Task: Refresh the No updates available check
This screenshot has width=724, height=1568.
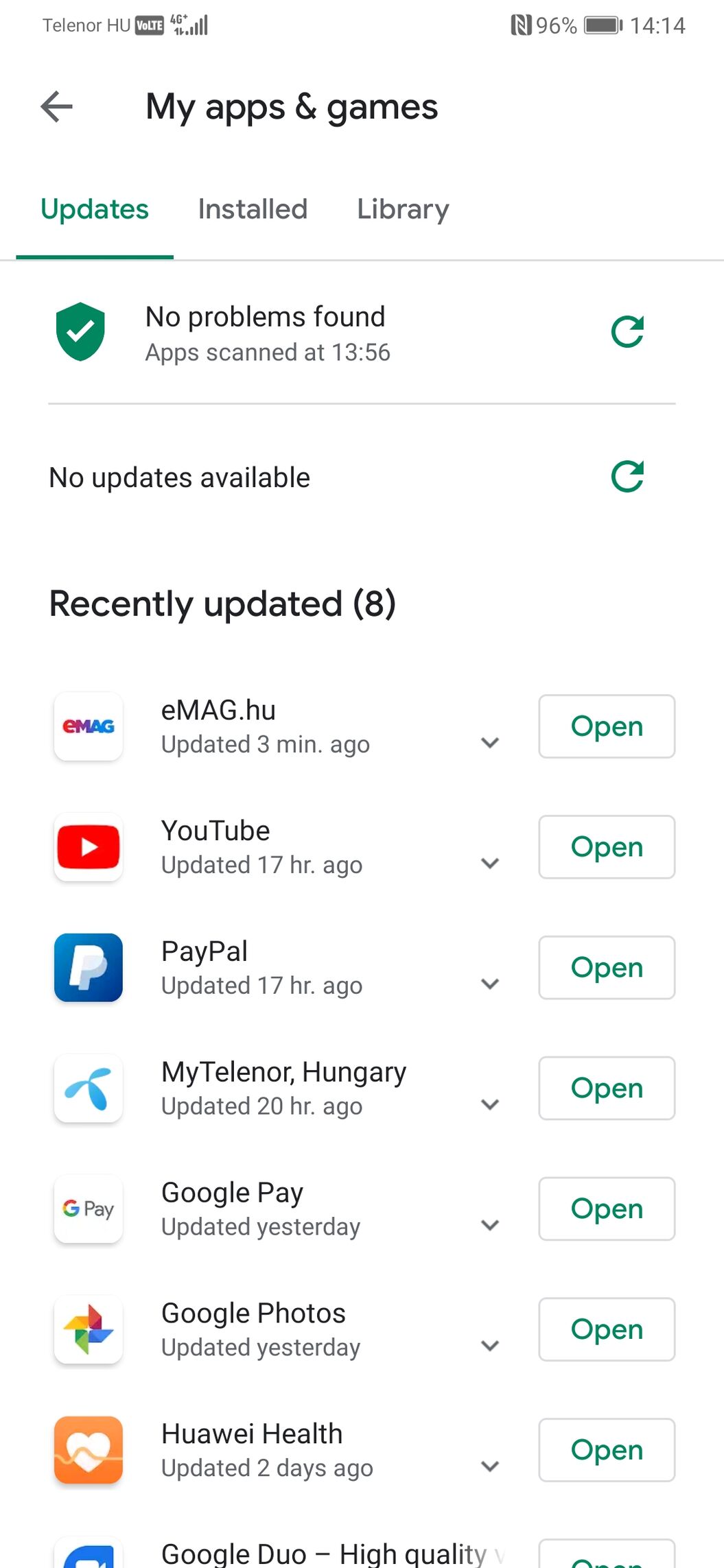Action: coord(627,477)
